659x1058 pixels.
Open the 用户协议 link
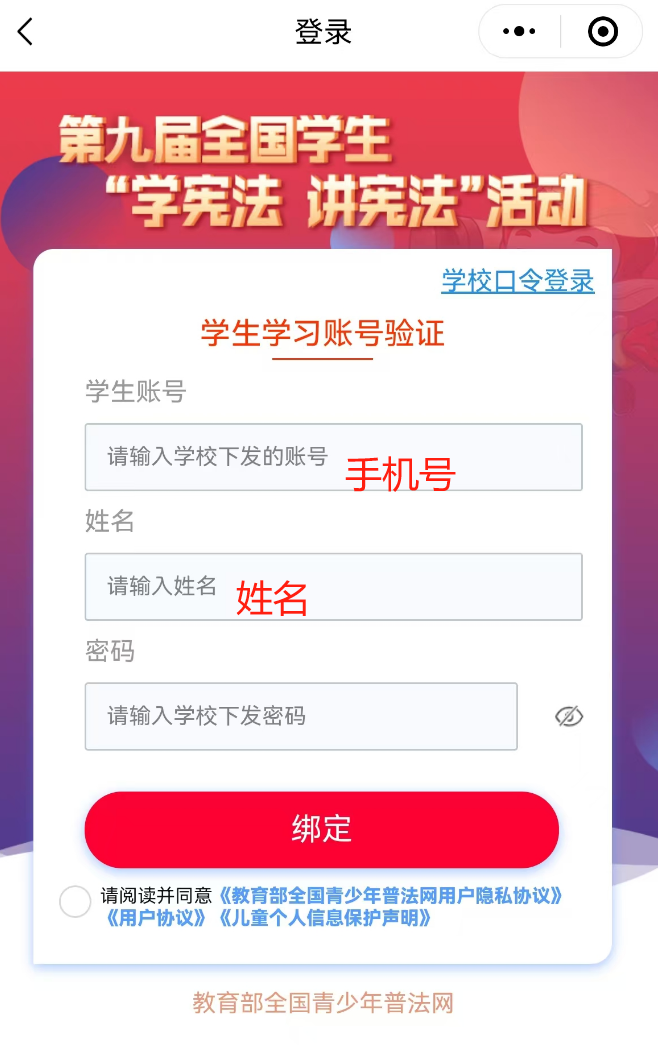156,918
